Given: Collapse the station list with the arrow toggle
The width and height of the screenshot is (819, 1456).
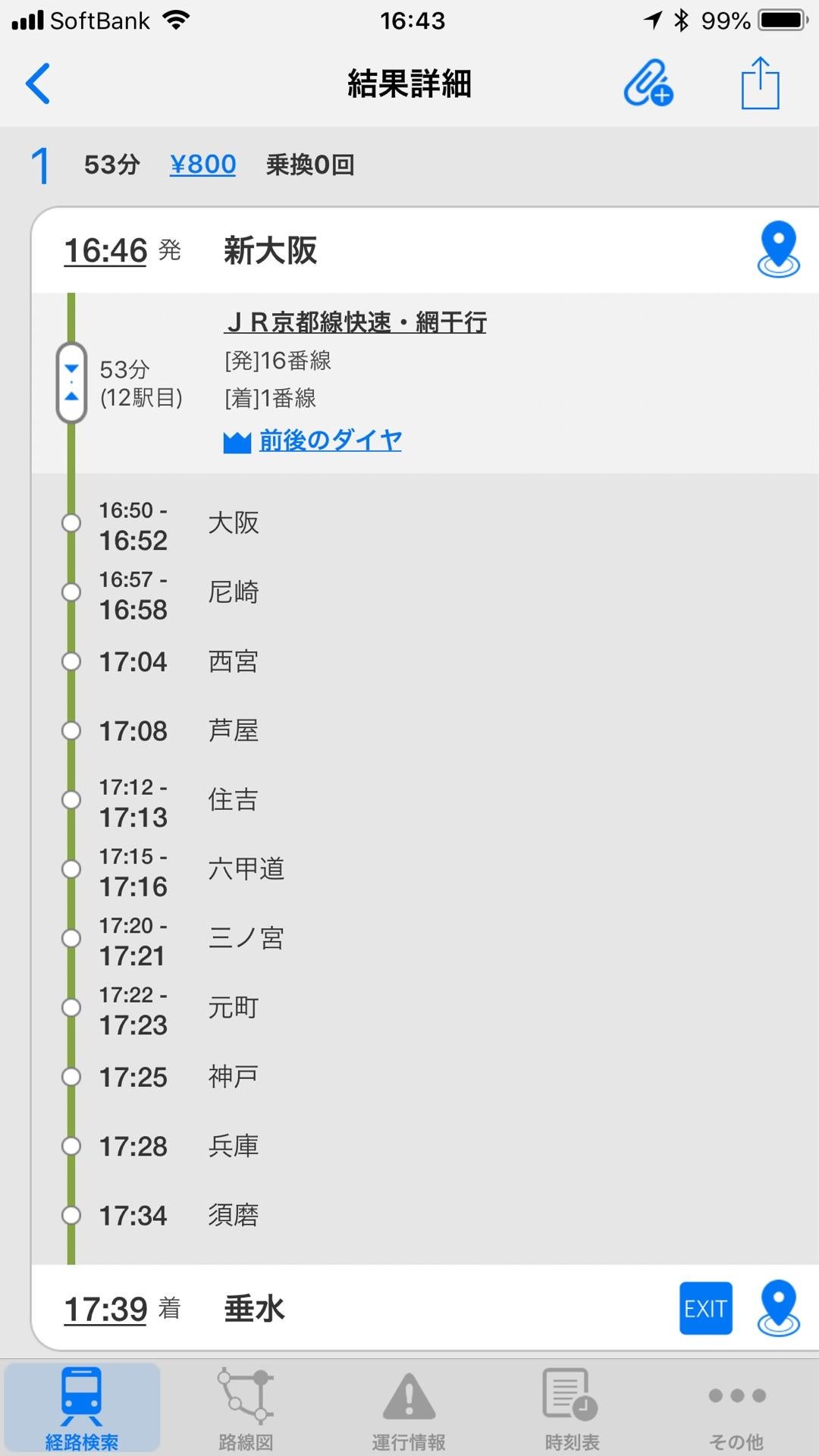Looking at the screenshot, I should pos(71,369).
